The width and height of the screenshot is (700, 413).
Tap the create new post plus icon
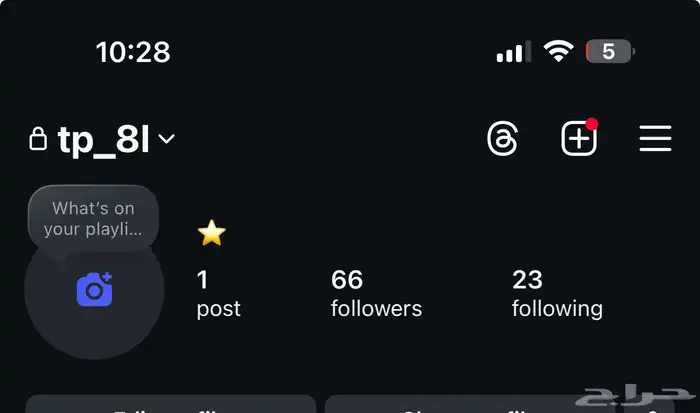coord(579,139)
